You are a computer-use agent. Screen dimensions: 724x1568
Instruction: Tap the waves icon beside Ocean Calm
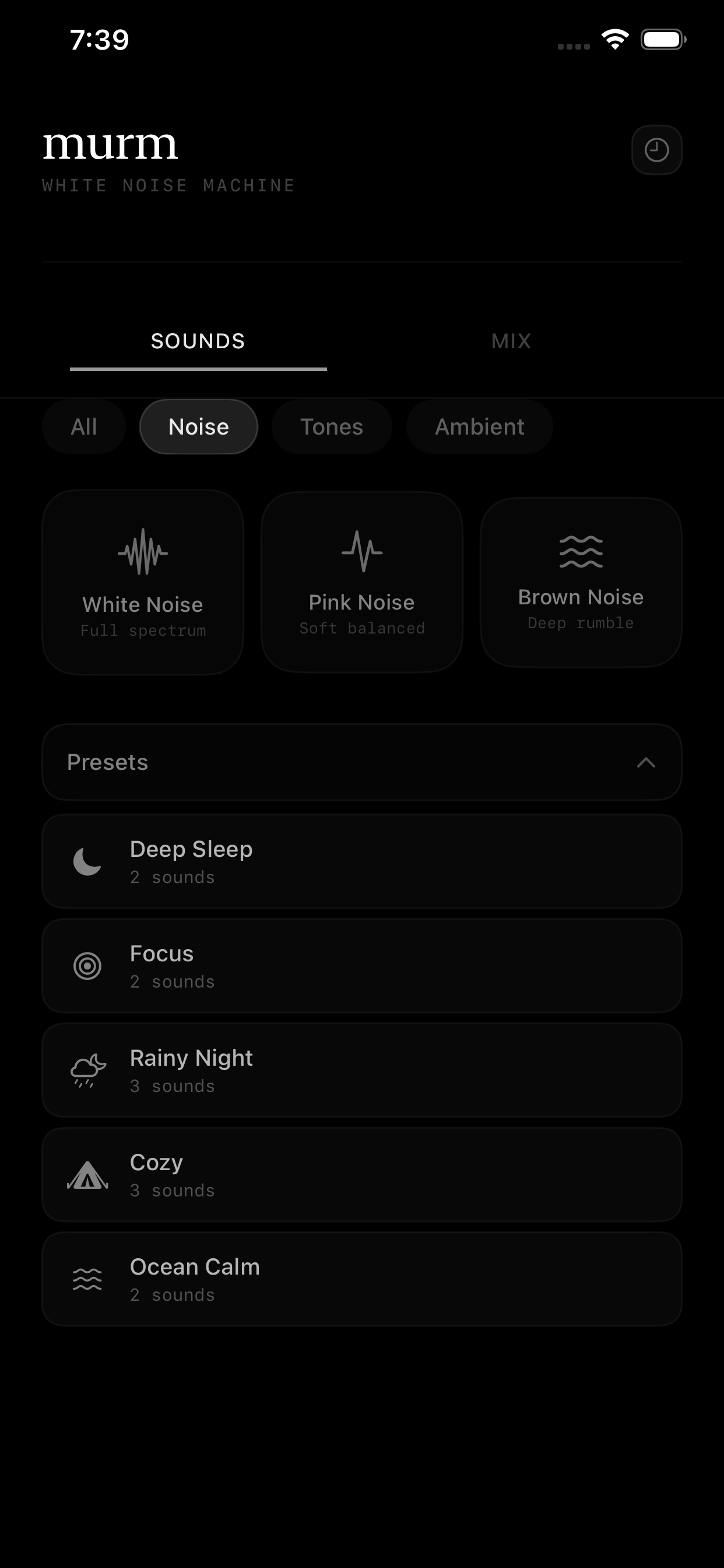coord(87,1279)
